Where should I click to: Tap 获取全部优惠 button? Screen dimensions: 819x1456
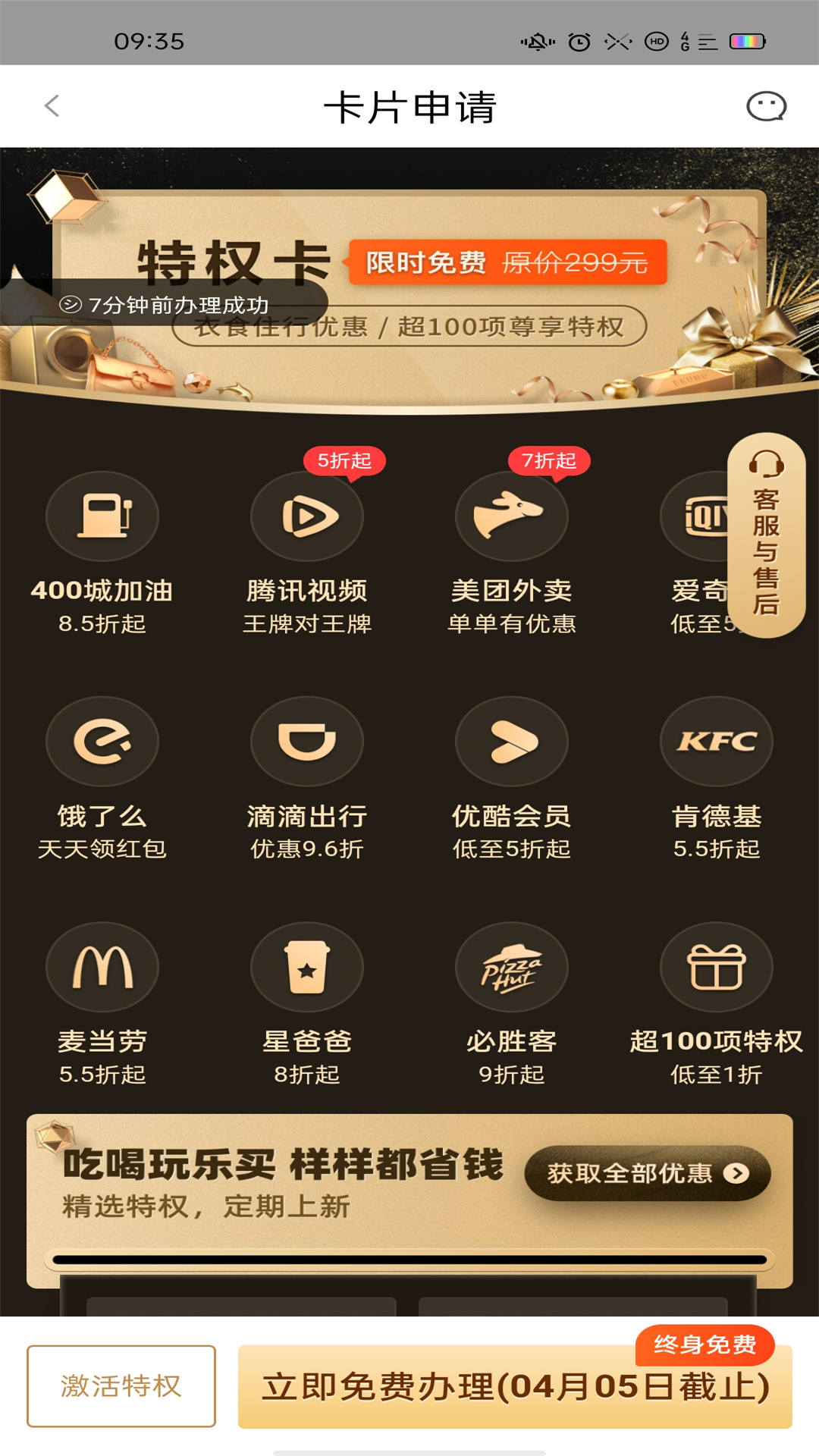pyautogui.click(x=647, y=1173)
